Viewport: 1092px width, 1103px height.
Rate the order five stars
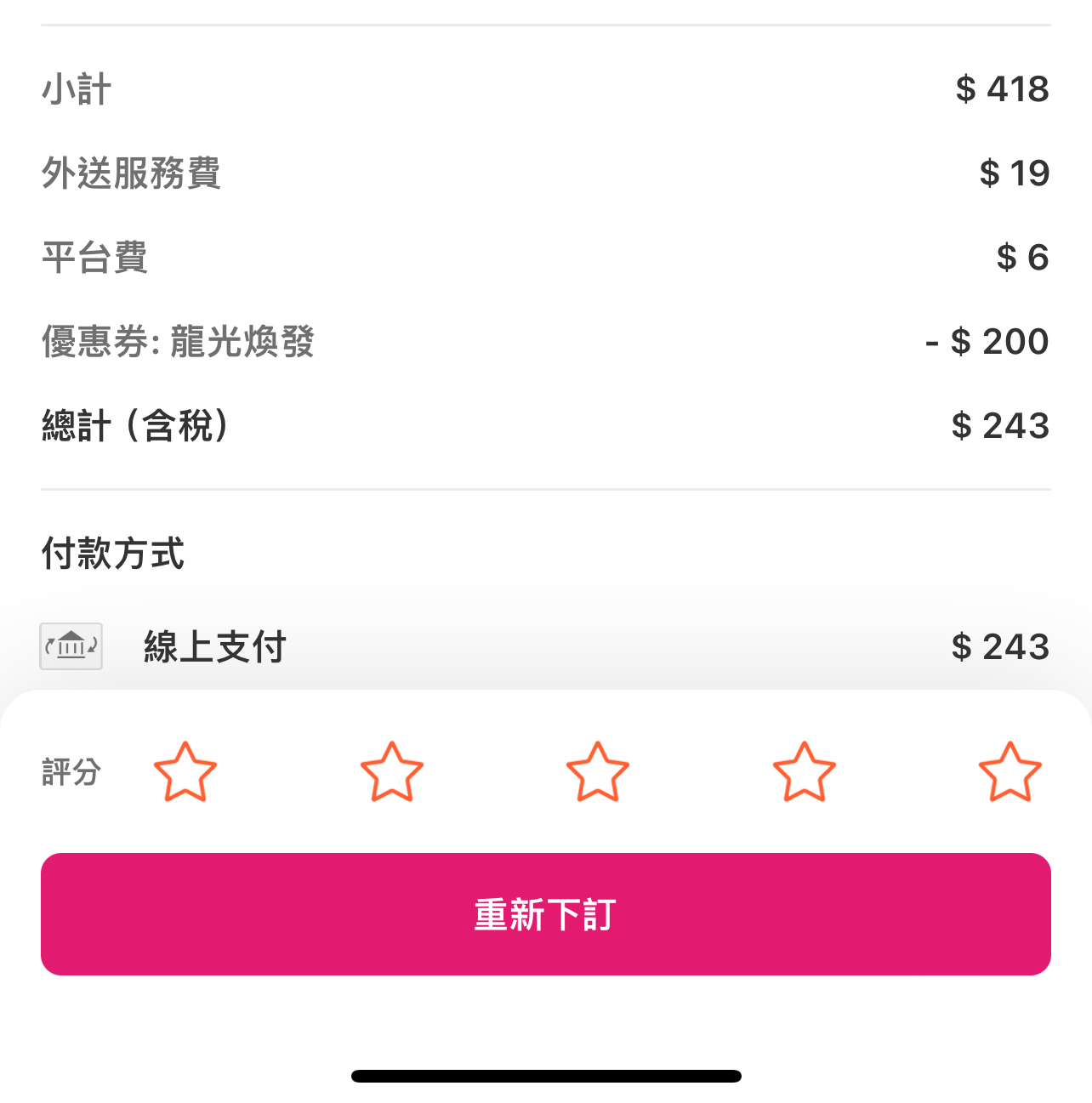[x=1010, y=772]
